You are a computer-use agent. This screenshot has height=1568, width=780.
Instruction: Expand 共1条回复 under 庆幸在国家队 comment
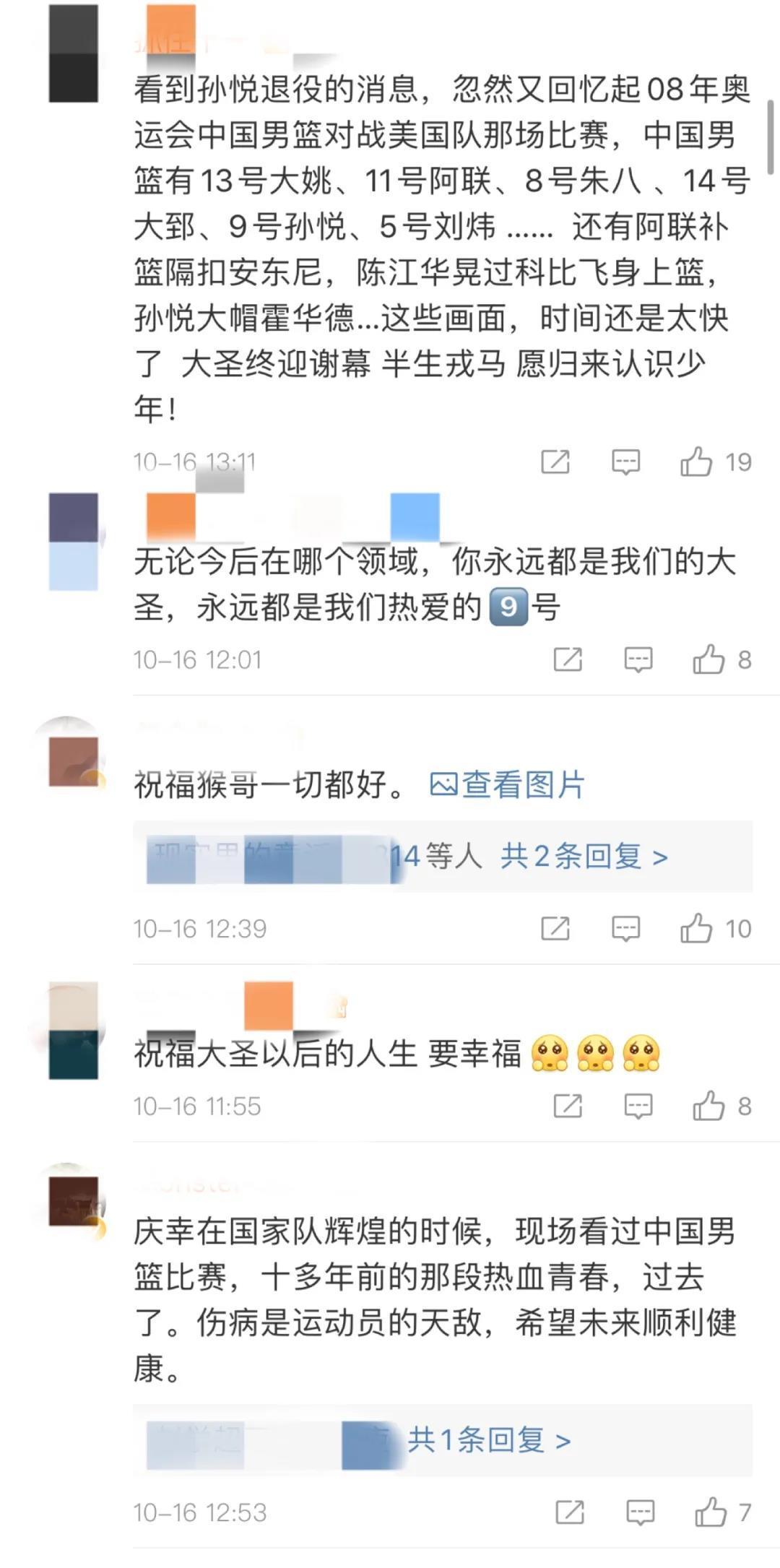point(489,1440)
